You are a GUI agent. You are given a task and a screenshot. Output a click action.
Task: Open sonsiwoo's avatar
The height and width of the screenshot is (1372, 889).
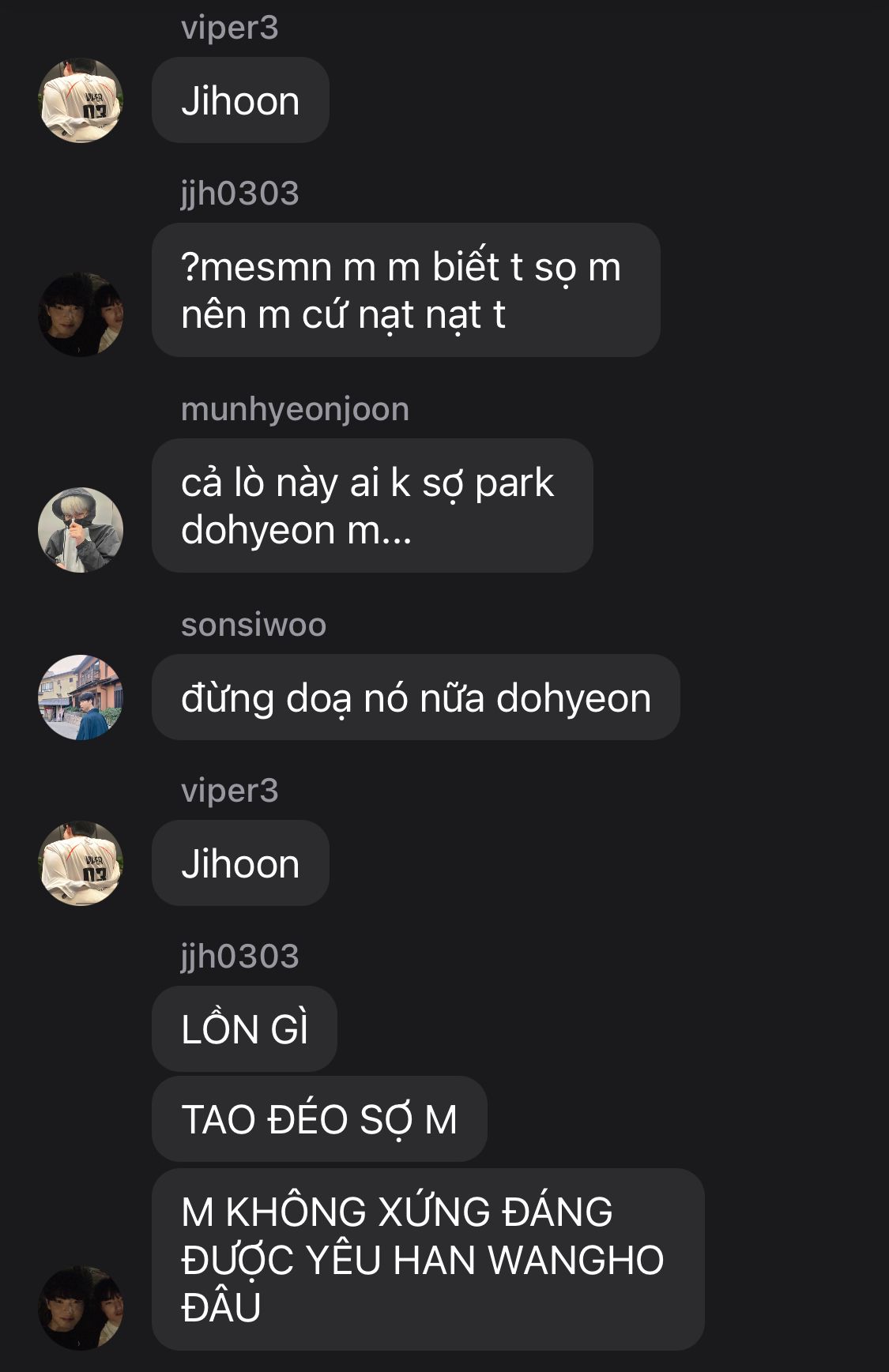coord(81,697)
